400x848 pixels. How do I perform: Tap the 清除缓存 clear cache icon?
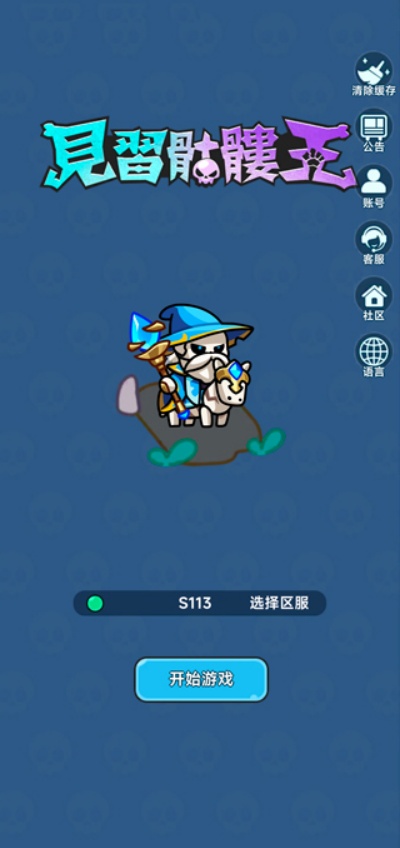tap(374, 70)
